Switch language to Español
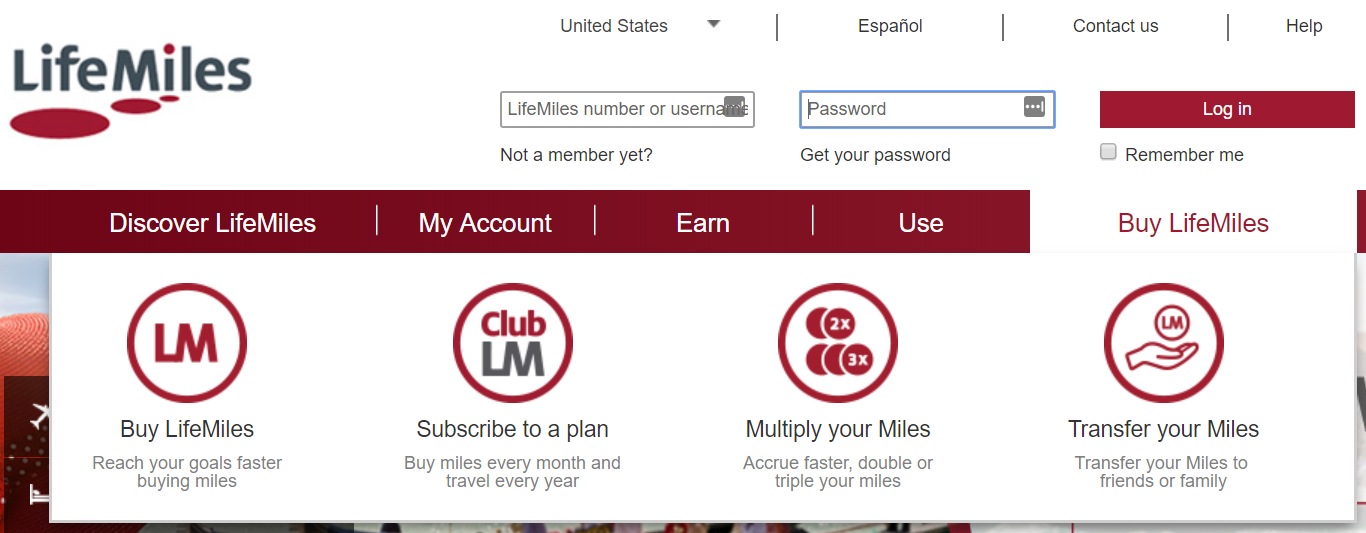Viewport: 1366px width, 533px height. pyautogui.click(x=890, y=26)
